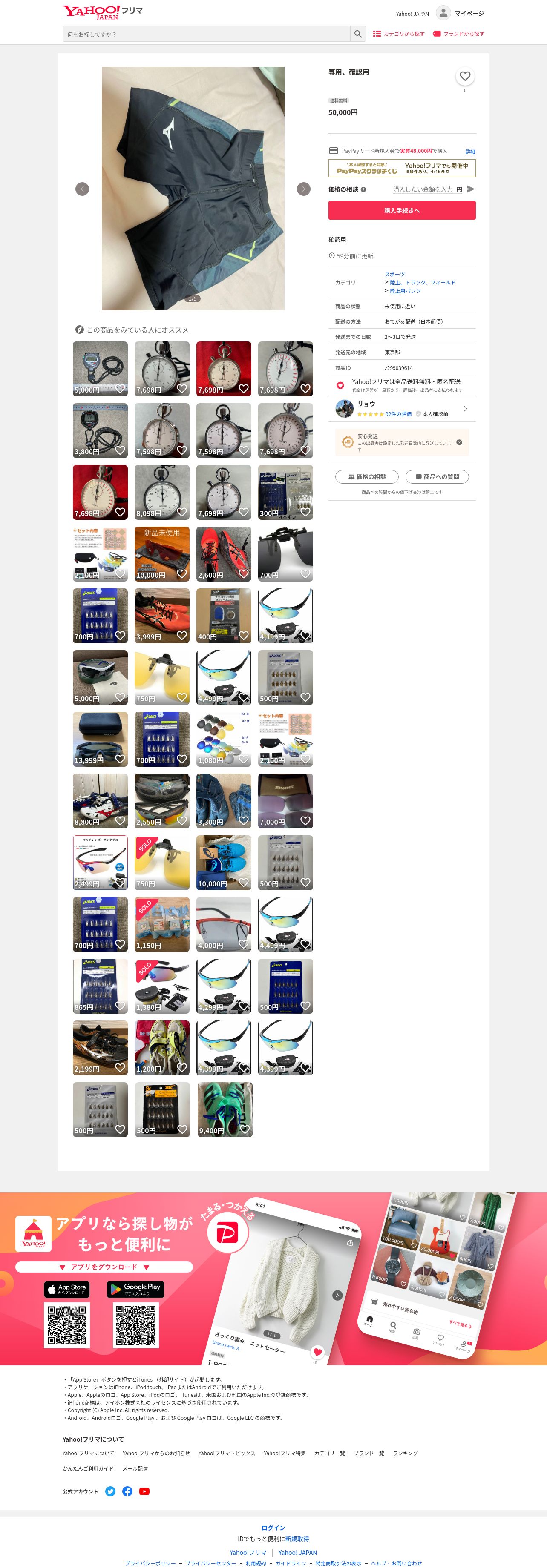
Task: Open マイページ account menu
Action: [x=461, y=13]
